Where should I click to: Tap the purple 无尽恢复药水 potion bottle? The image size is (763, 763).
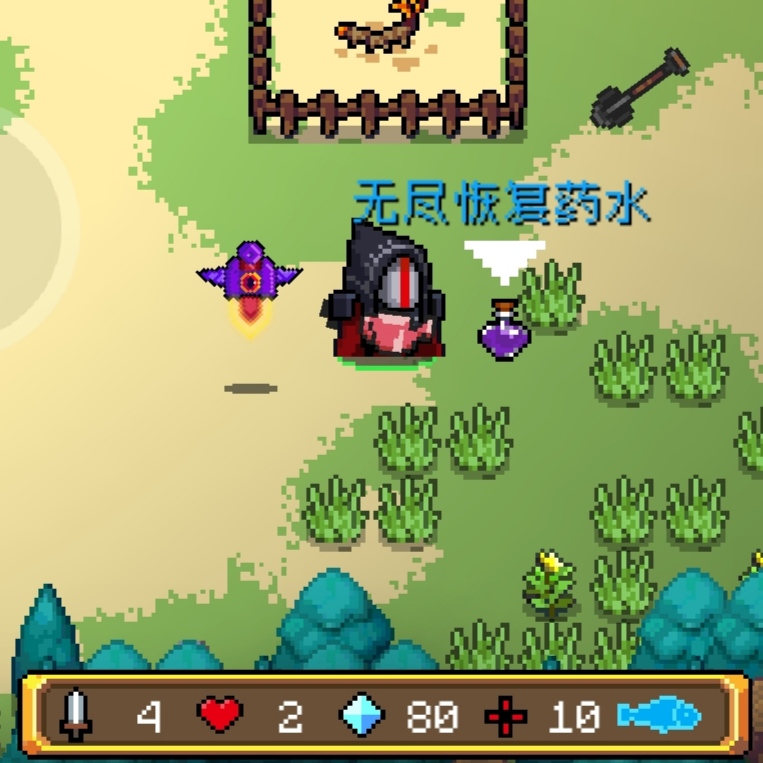click(x=504, y=331)
